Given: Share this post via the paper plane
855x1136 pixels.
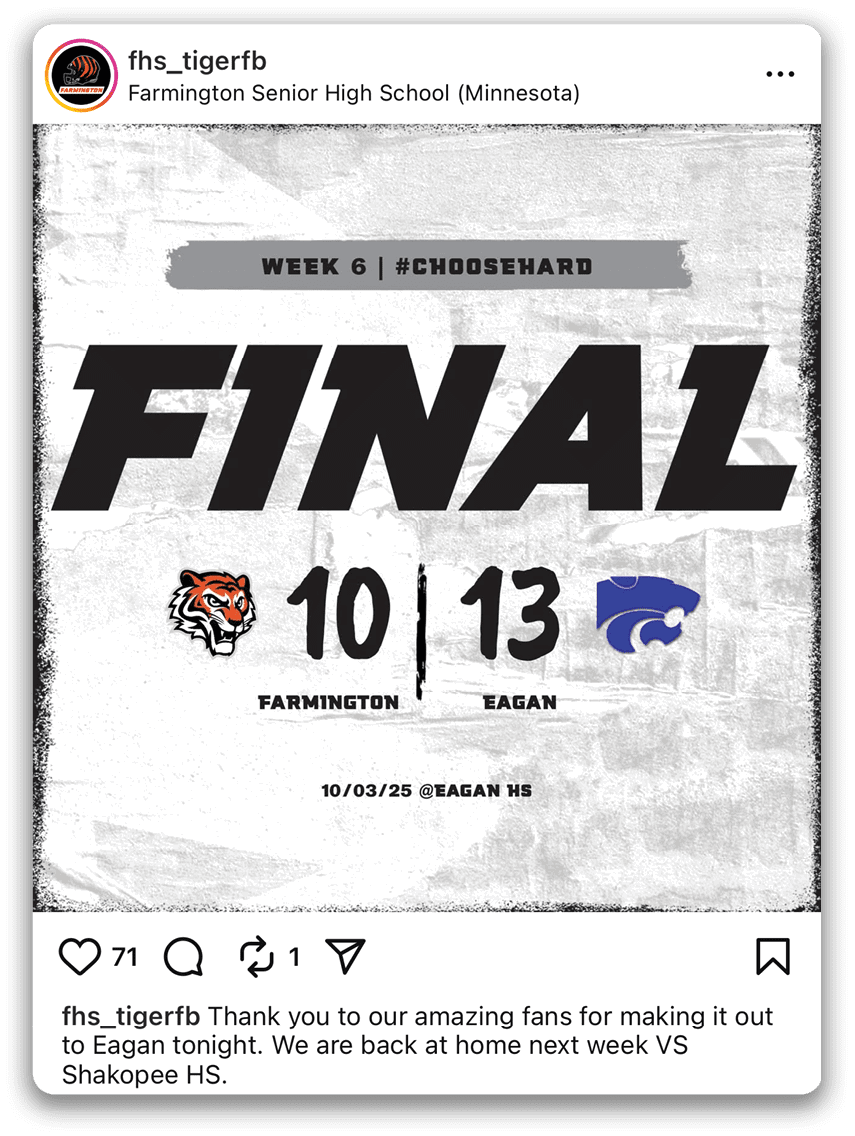Looking at the screenshot, I should (x=345, y=957).
